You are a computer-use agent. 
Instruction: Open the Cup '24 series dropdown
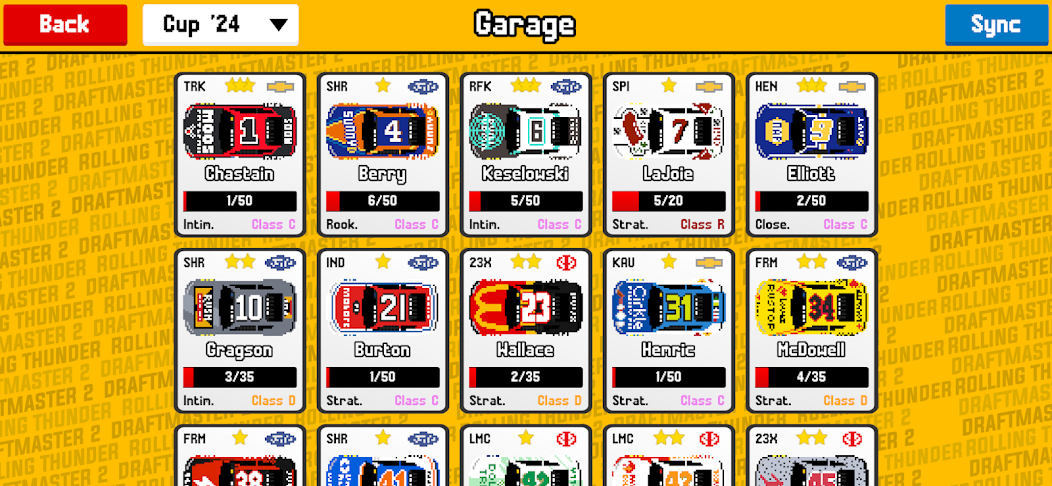coord(220,25)
